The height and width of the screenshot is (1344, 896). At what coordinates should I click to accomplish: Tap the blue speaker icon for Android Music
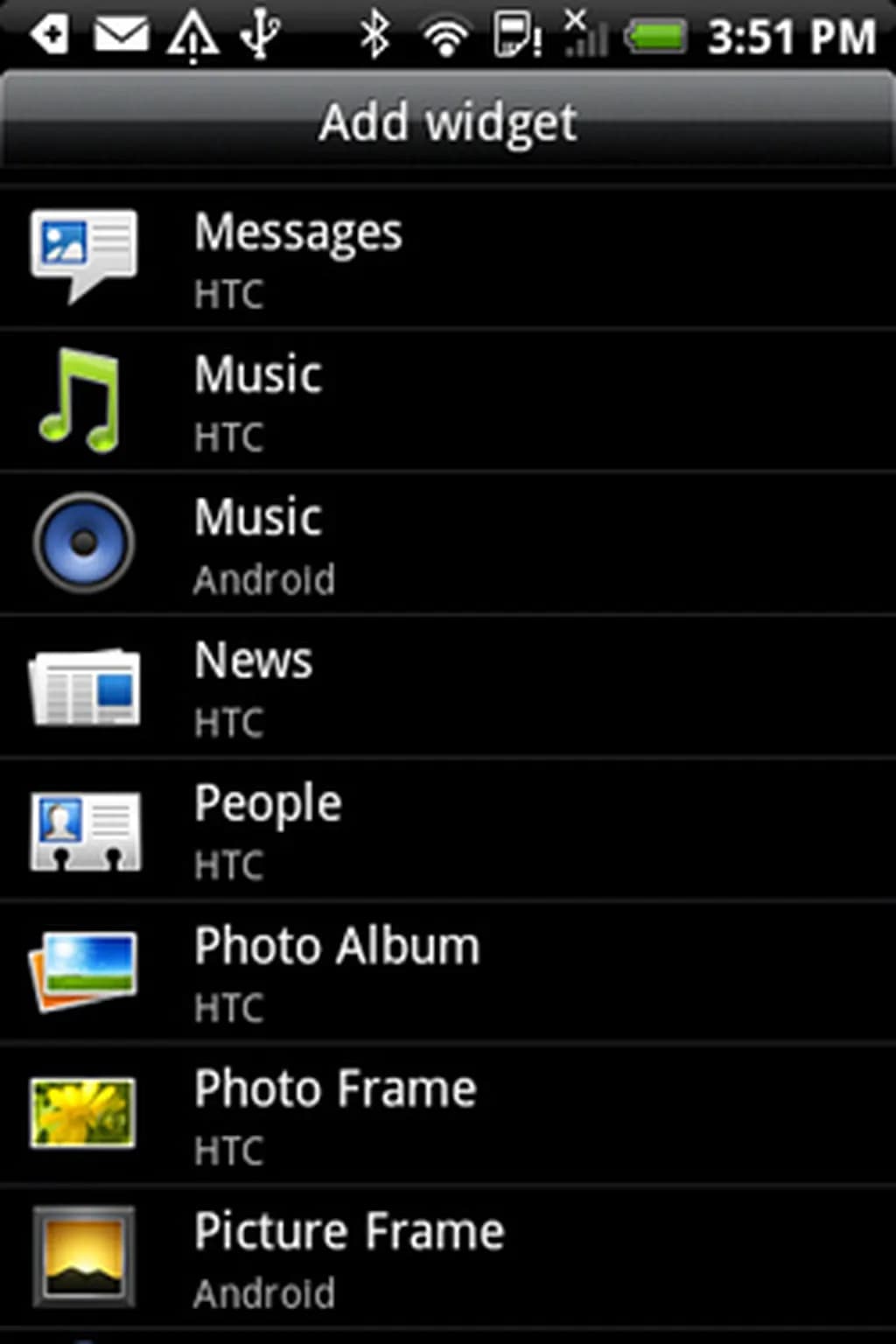83,542
